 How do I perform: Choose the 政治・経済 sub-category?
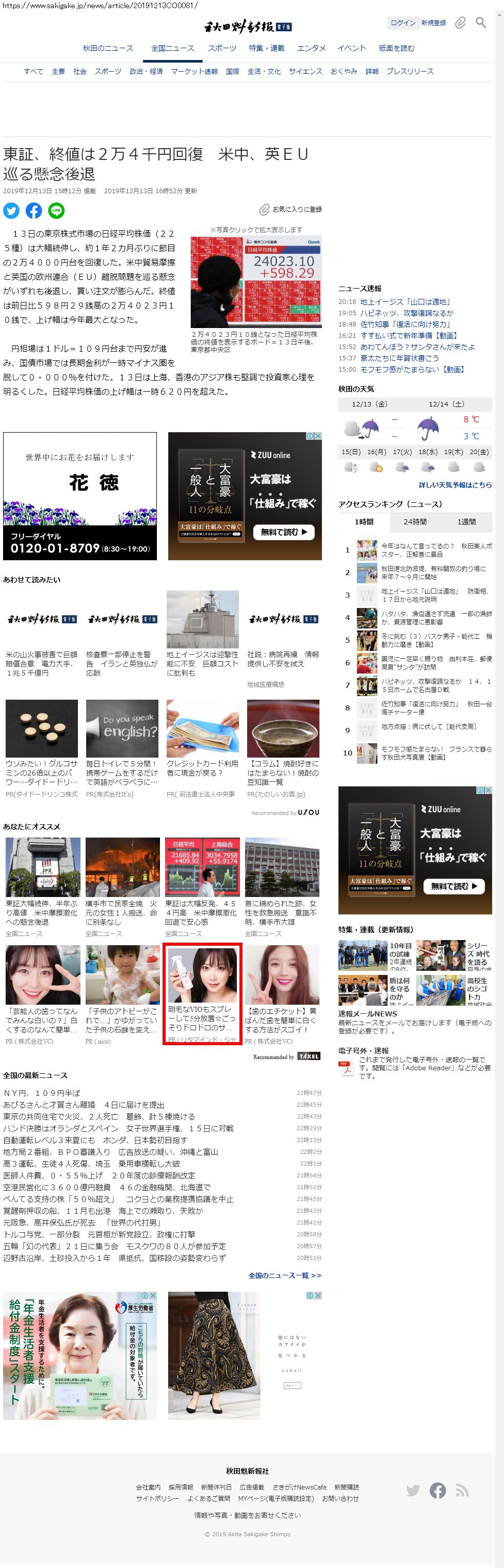(146, 72)
